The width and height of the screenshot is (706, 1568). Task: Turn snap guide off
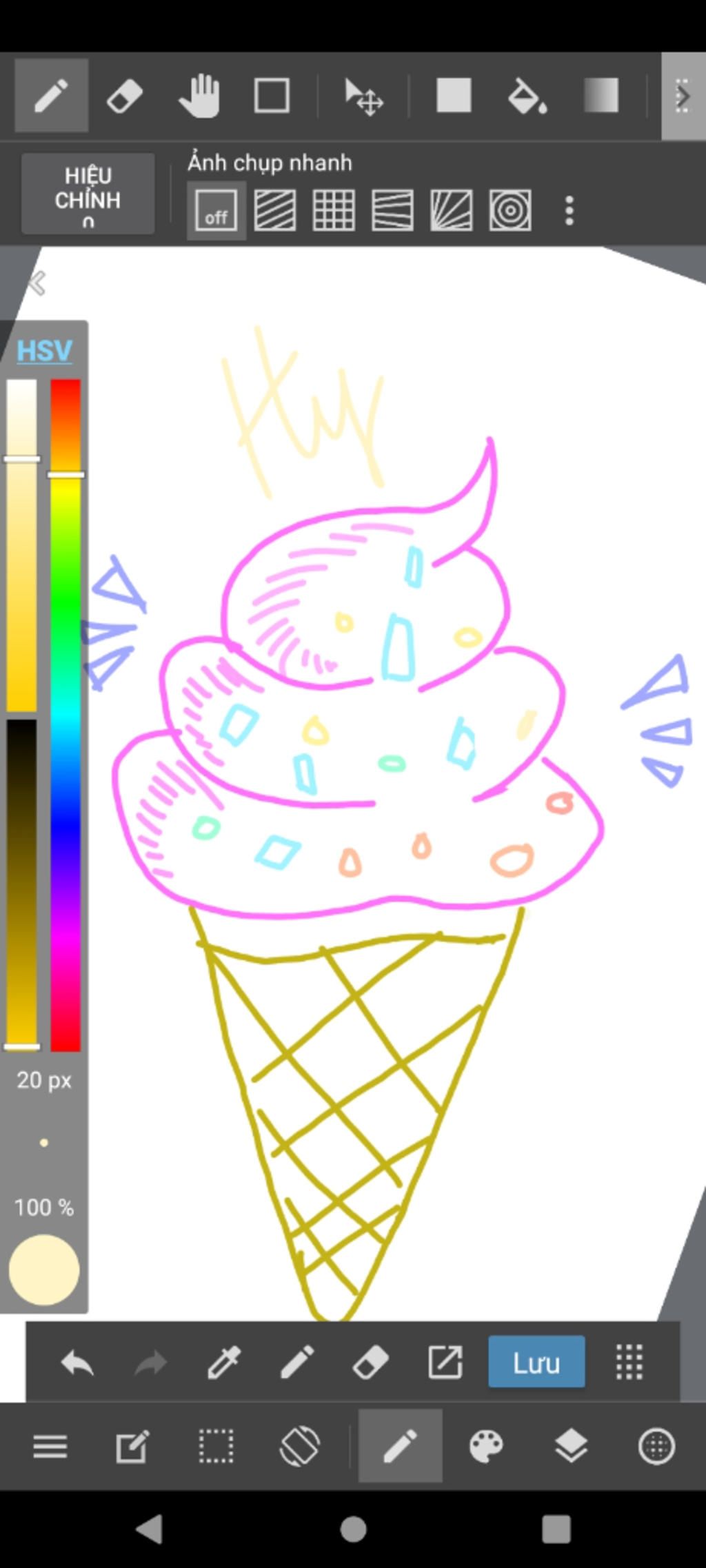click(216, 211)
